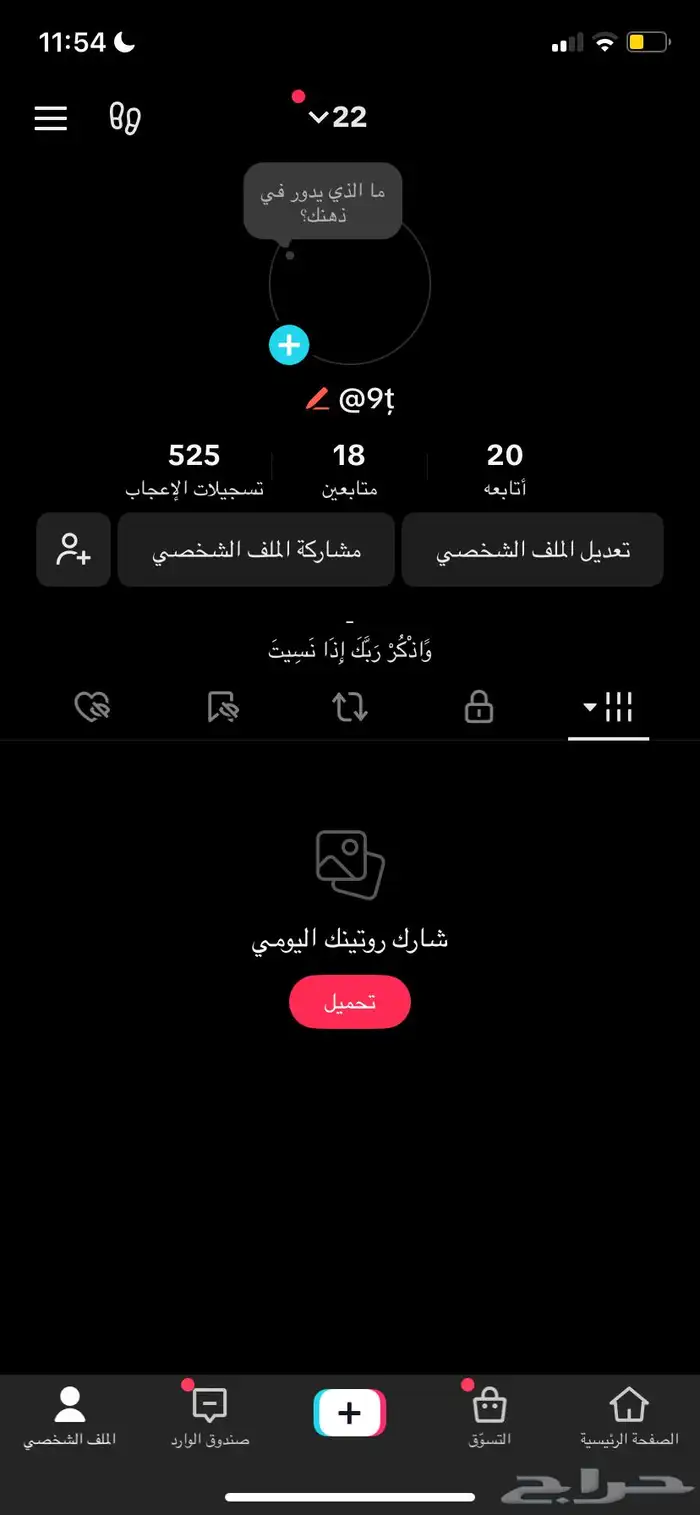View the 525 likes count
Screen dimensions: 700x1515
(194, 468)
